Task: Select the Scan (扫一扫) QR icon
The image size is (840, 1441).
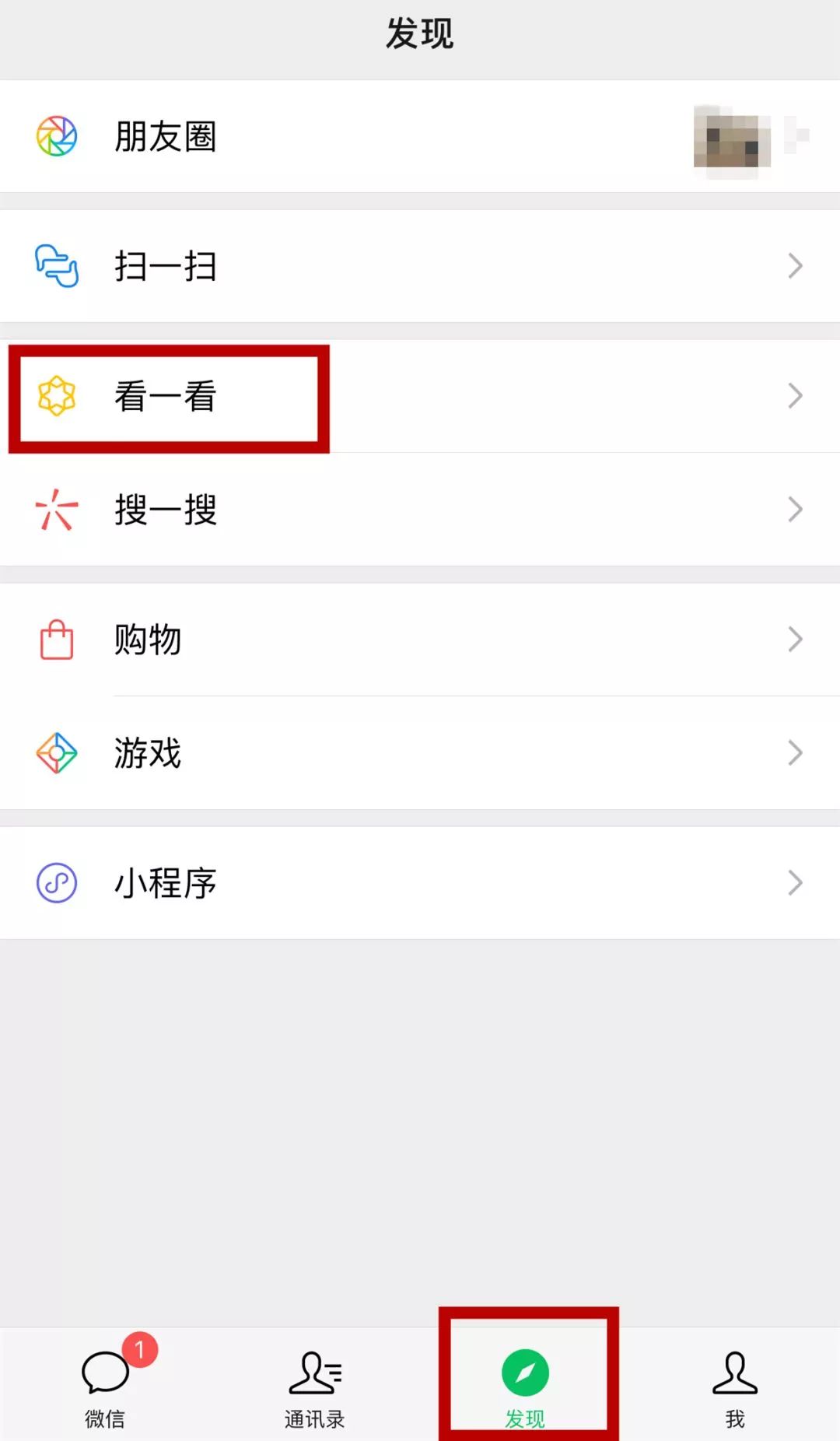Action: point(55,265)
